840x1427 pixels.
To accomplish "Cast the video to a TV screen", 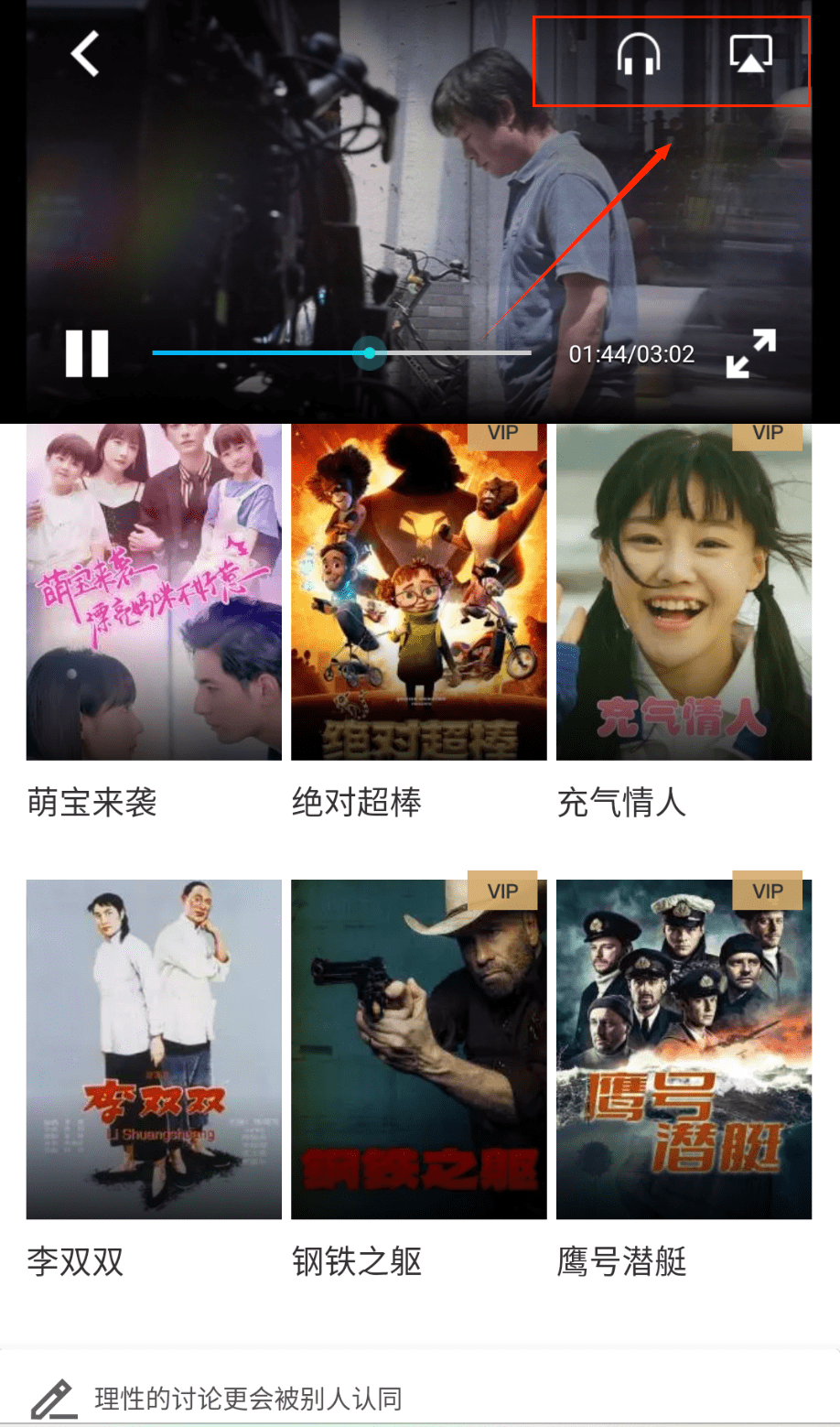I will 750,53.
